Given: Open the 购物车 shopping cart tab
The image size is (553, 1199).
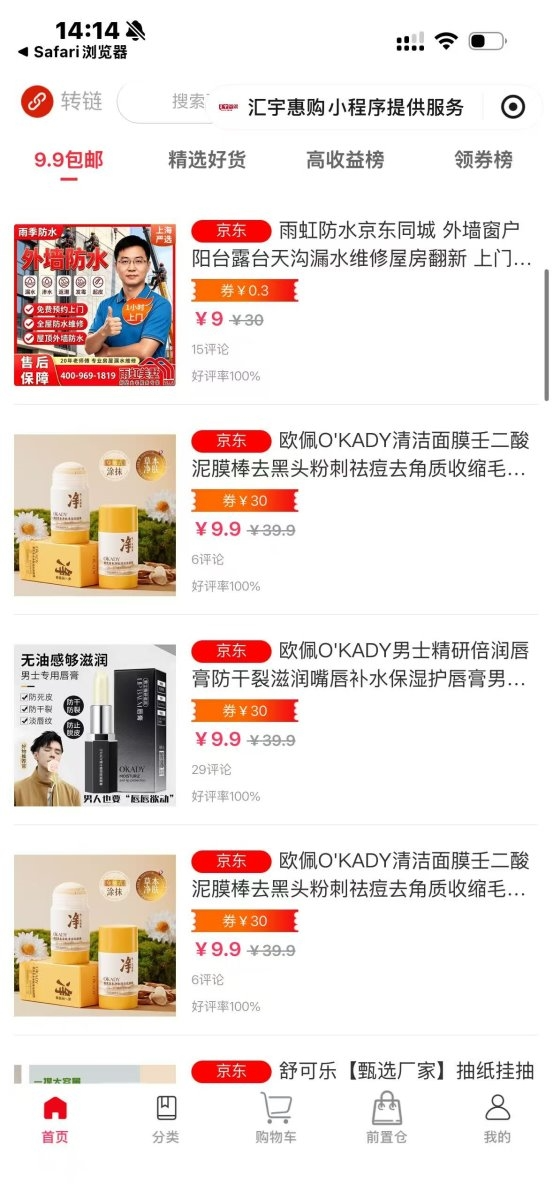Looking at the screenshot, I should 275,1119.
